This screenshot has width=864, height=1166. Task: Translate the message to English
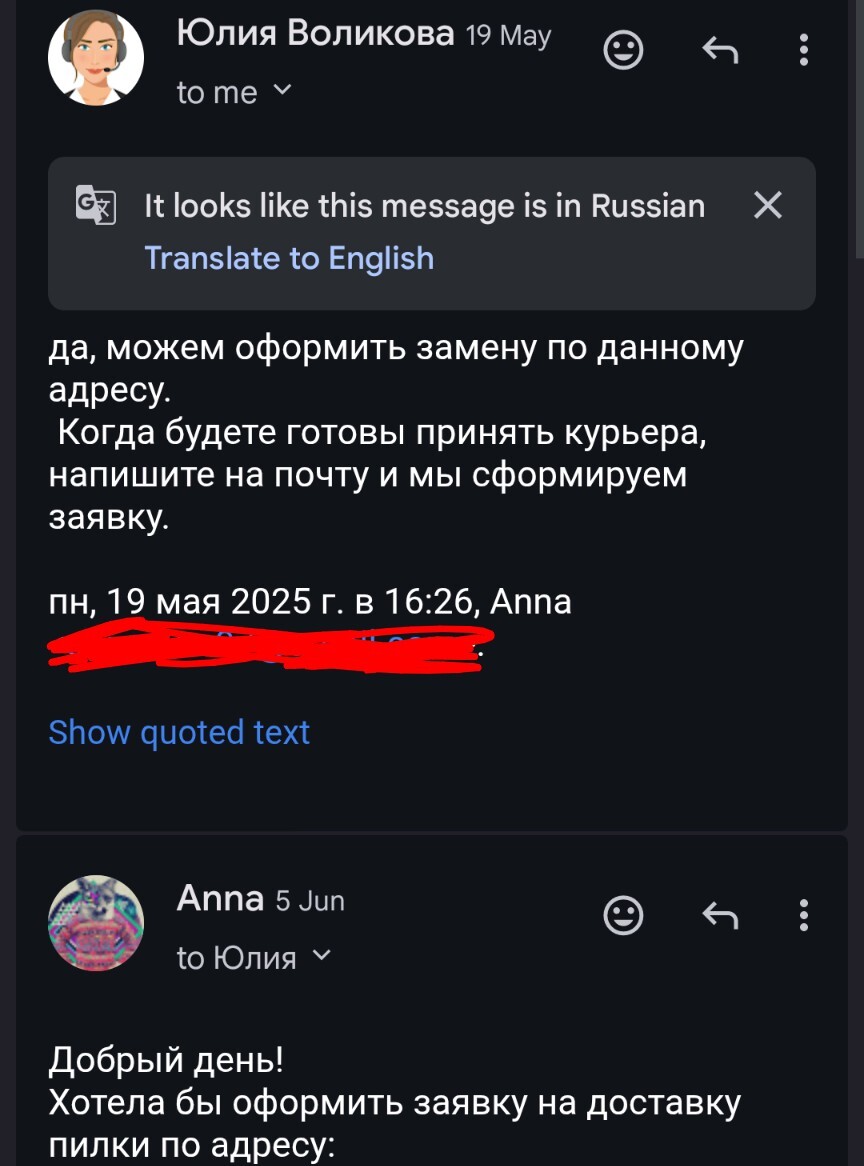pyautogui.click(x=289, y=258)
